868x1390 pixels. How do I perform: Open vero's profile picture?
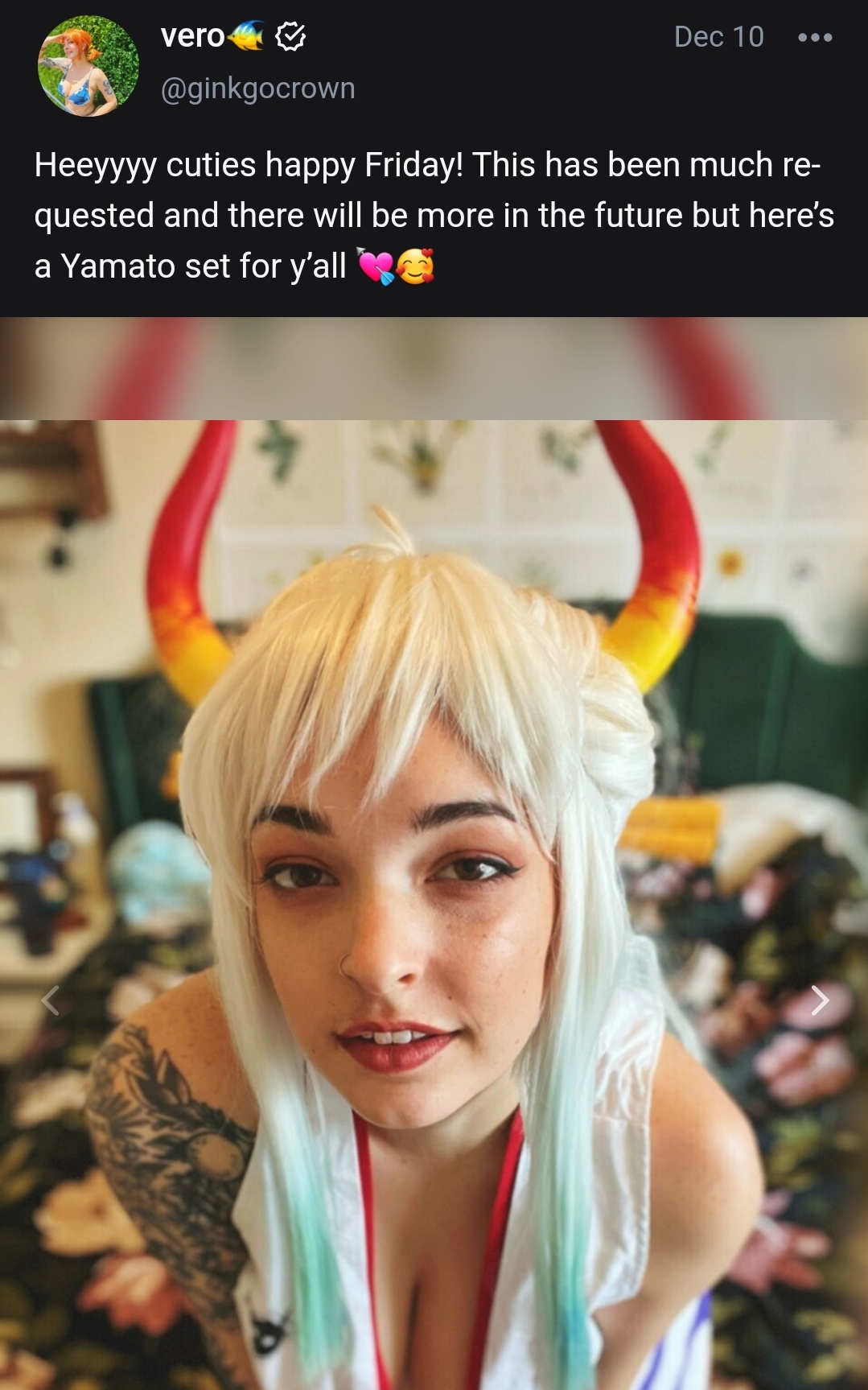pos(88,66)
